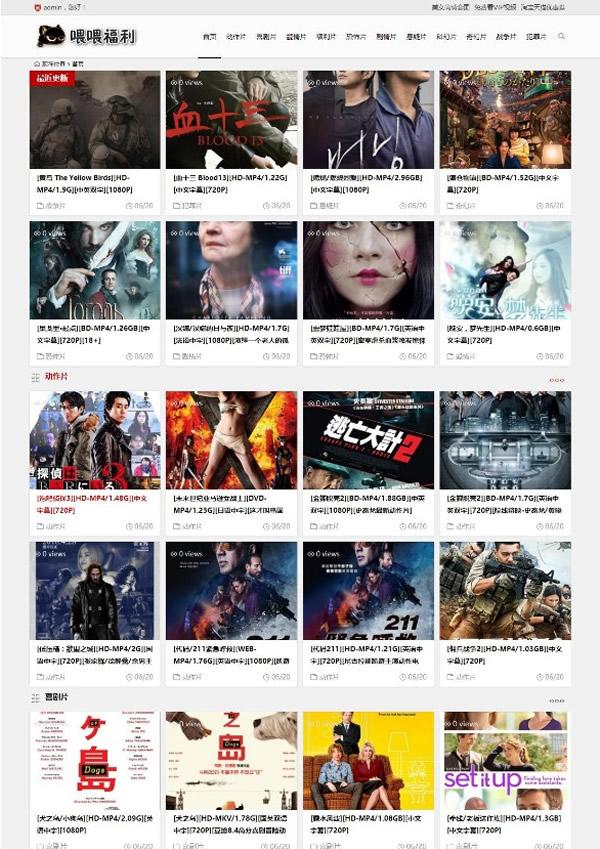
Task: Open the set it up movie card
Action: [x=505, y=760]
